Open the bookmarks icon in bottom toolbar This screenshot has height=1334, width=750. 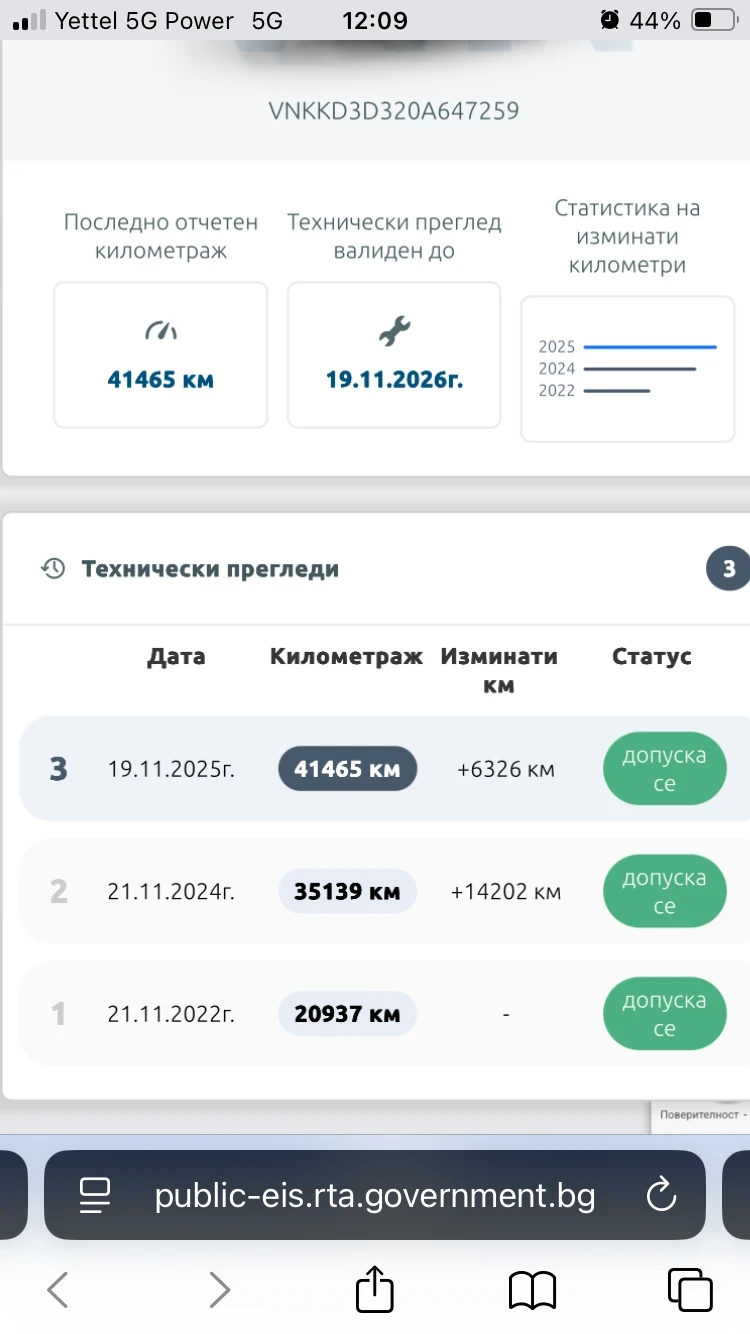click(x=531, y=1289)
